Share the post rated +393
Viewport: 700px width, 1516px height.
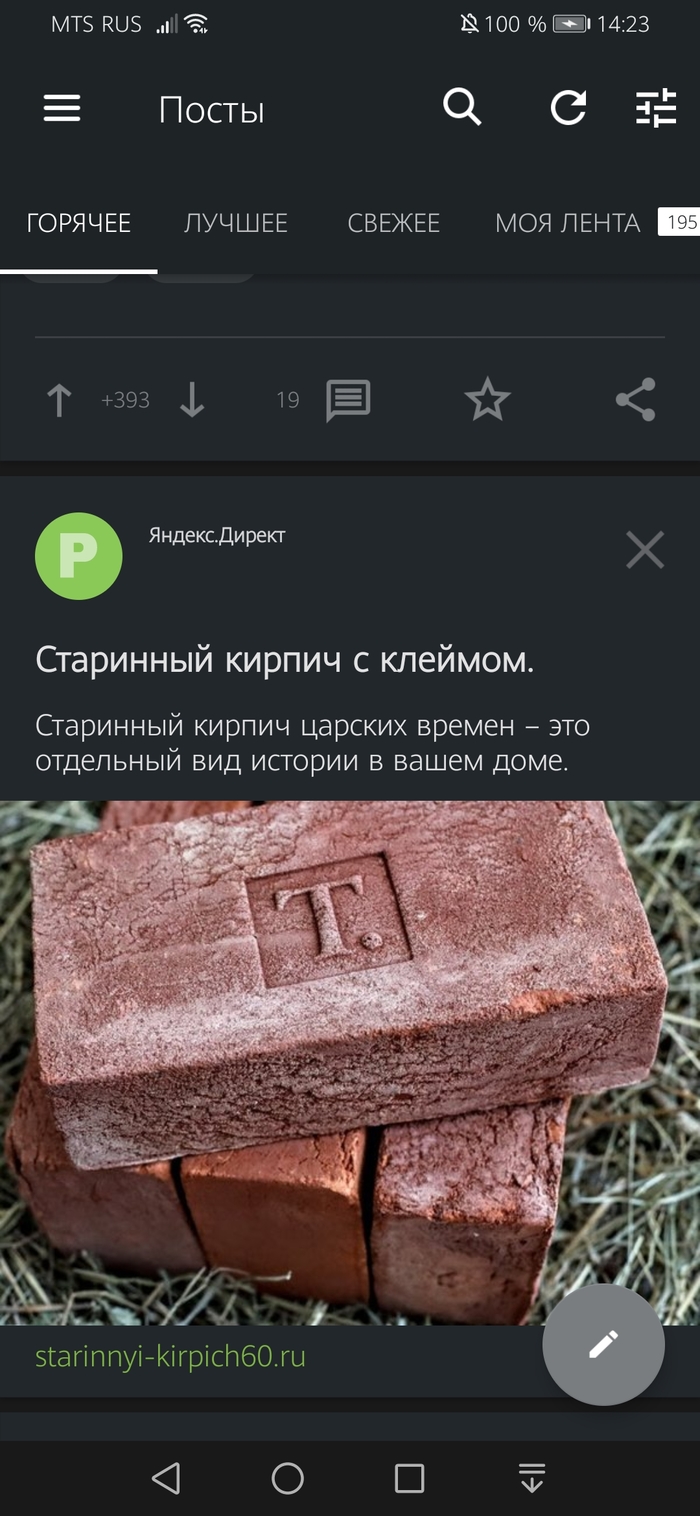[x=635, y=400]
